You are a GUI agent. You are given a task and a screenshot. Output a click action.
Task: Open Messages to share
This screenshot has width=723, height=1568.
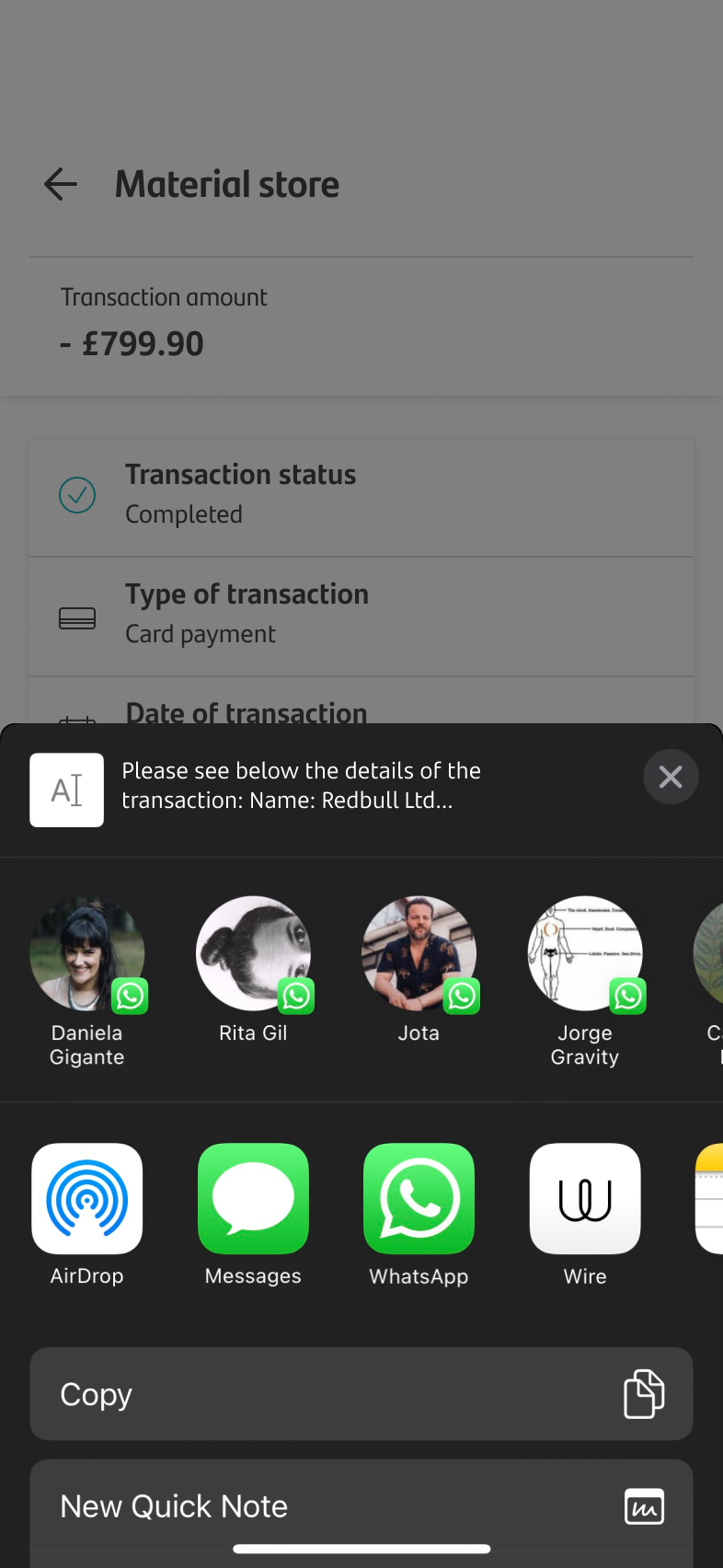pos(253,1198)
